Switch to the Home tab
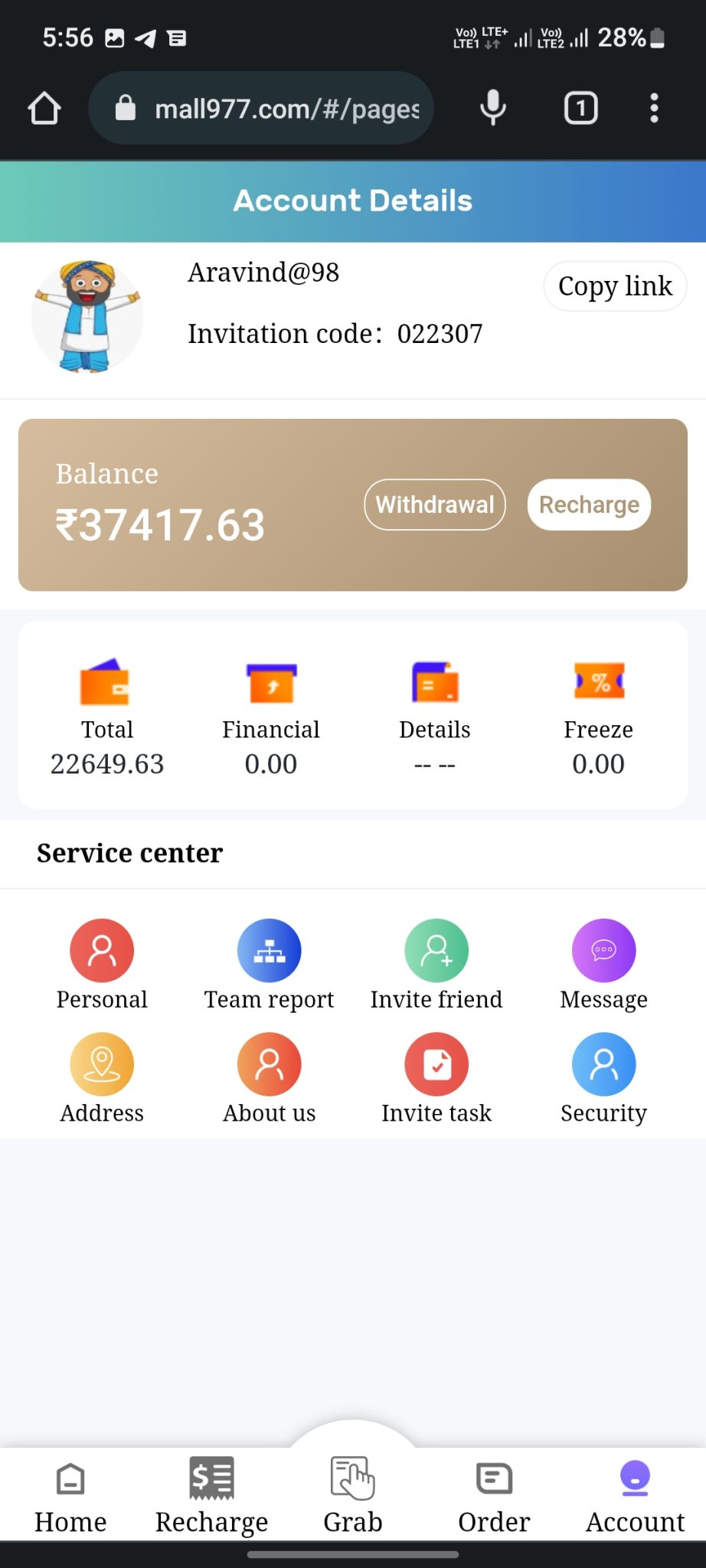Viewport: 706px width, 1568px height. point(70,1496)
